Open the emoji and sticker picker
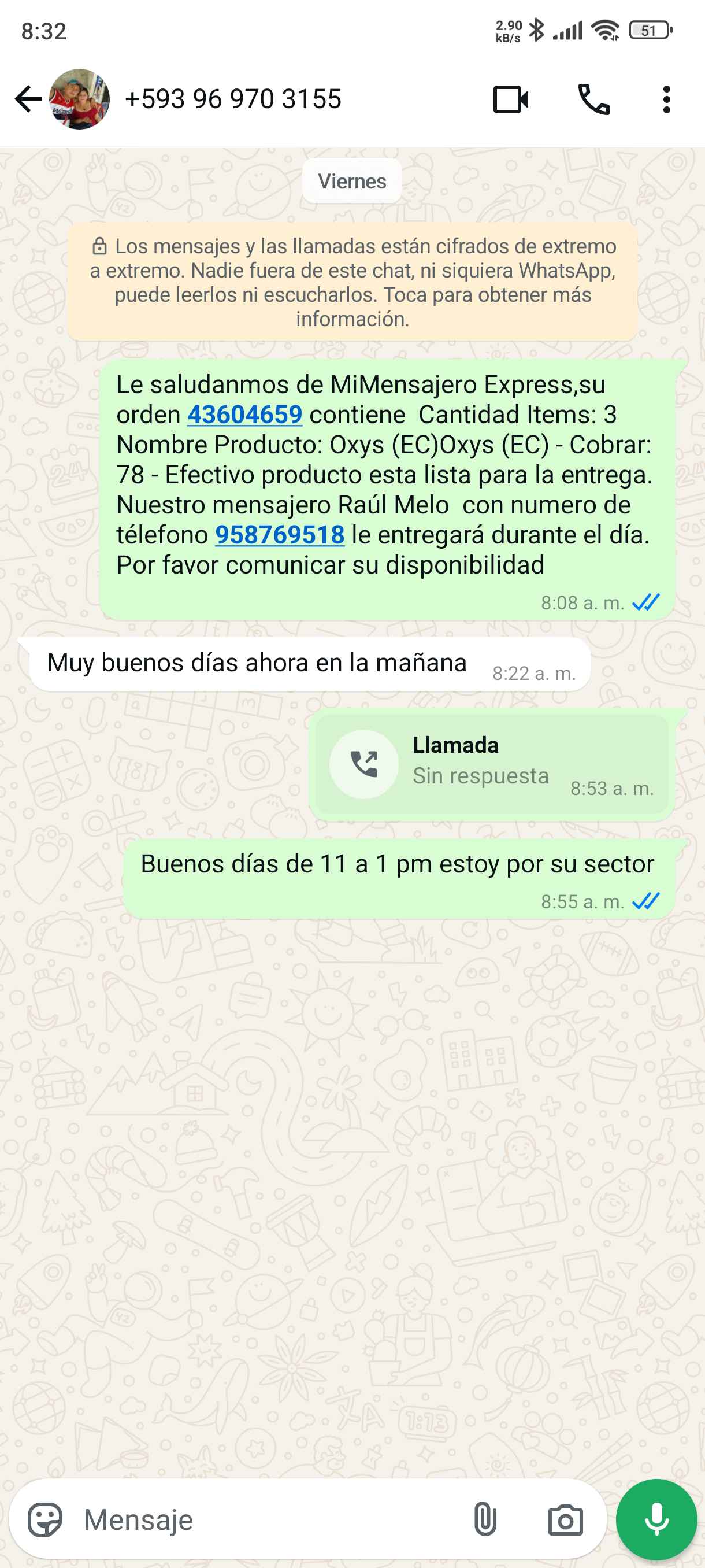 (x=45, y=1519)
